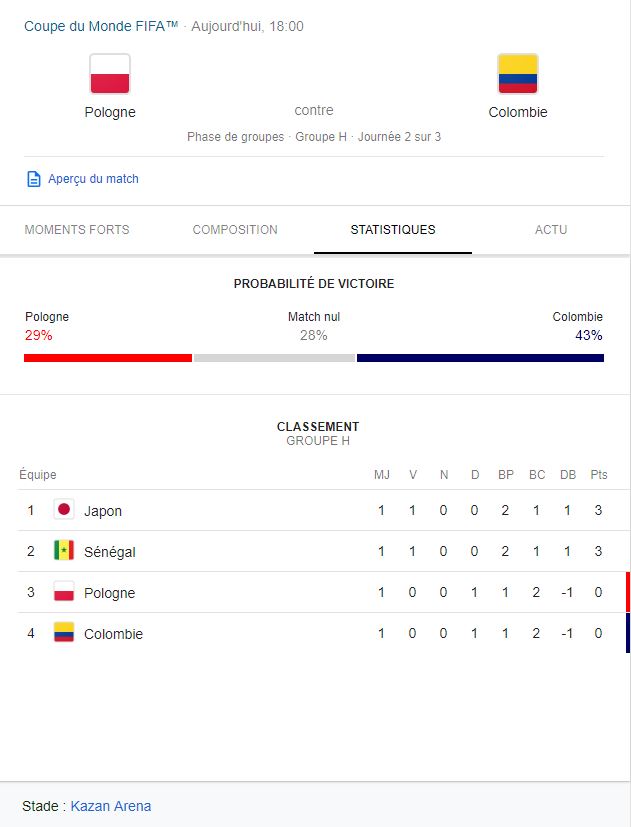Select the Statistiques tab
631x827 pixels.
[393, 229]
